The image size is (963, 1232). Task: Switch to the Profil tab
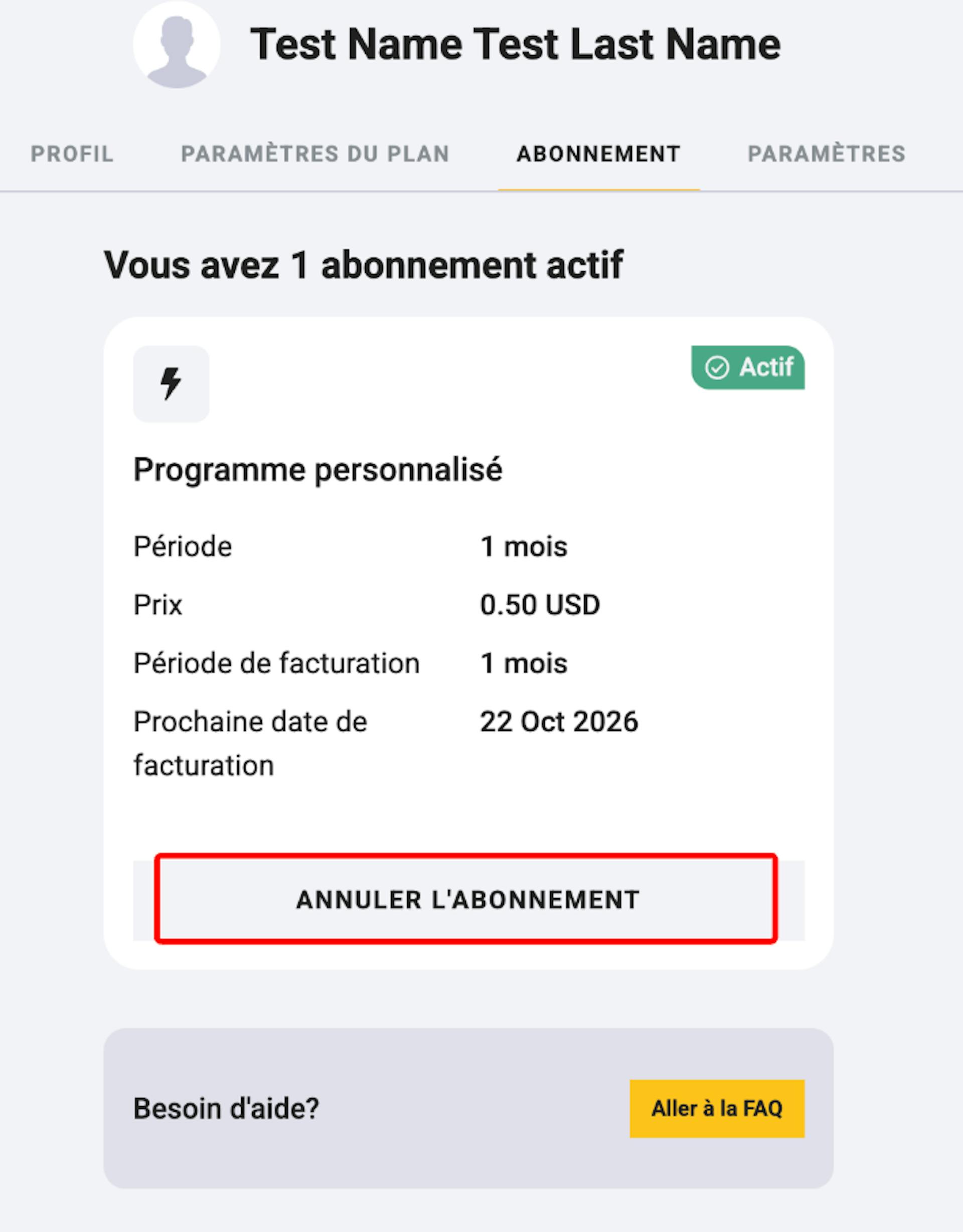(x=72, y=154)
